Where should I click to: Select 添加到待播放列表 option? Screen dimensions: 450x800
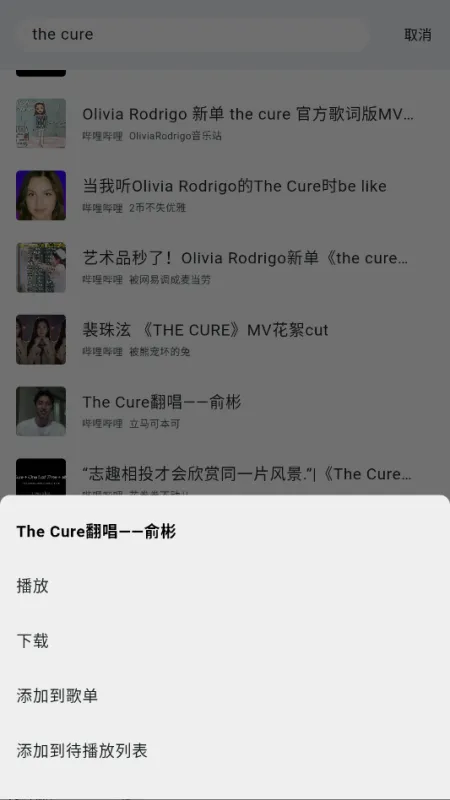click(x=225, y=751)
